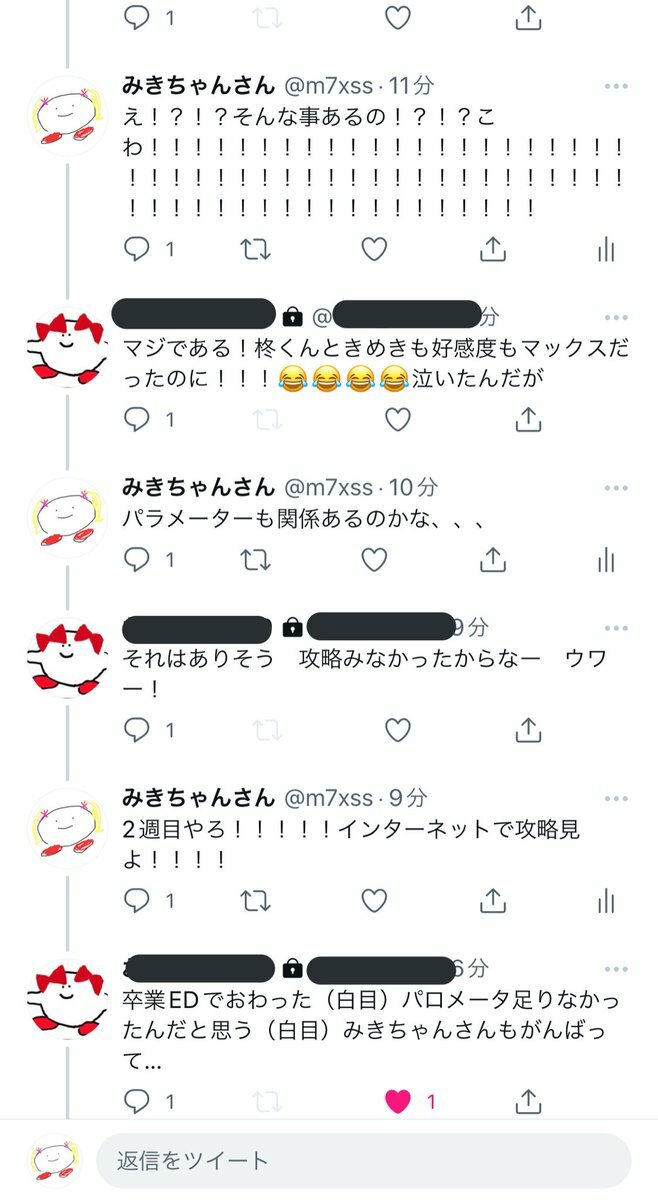Like the tweet それはありそう

click(398, 730)
